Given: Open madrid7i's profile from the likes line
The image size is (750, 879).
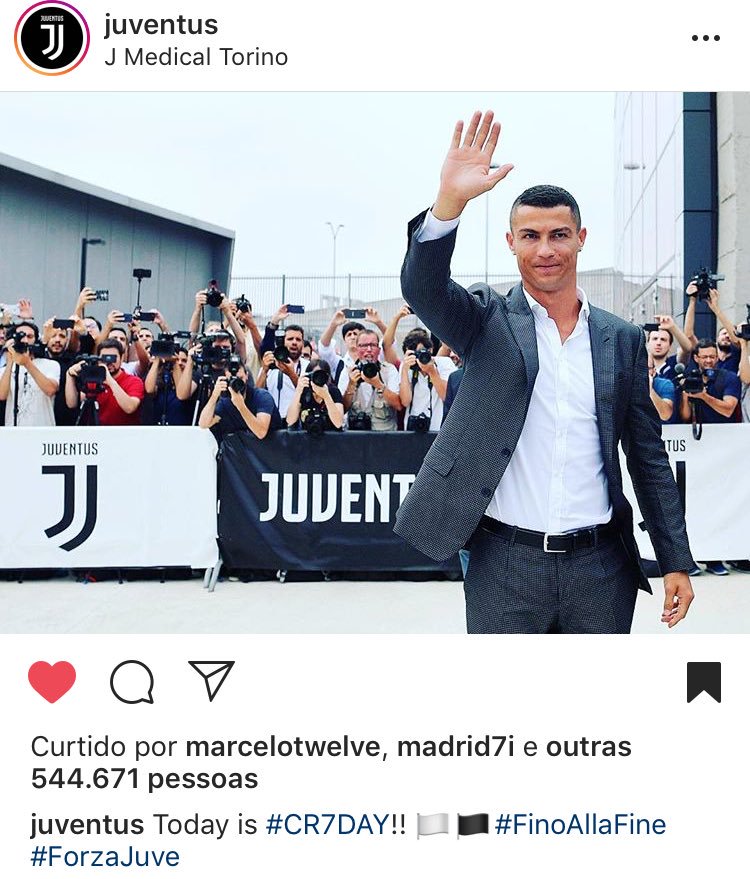Looking at the screenshot, I should 455,747.
